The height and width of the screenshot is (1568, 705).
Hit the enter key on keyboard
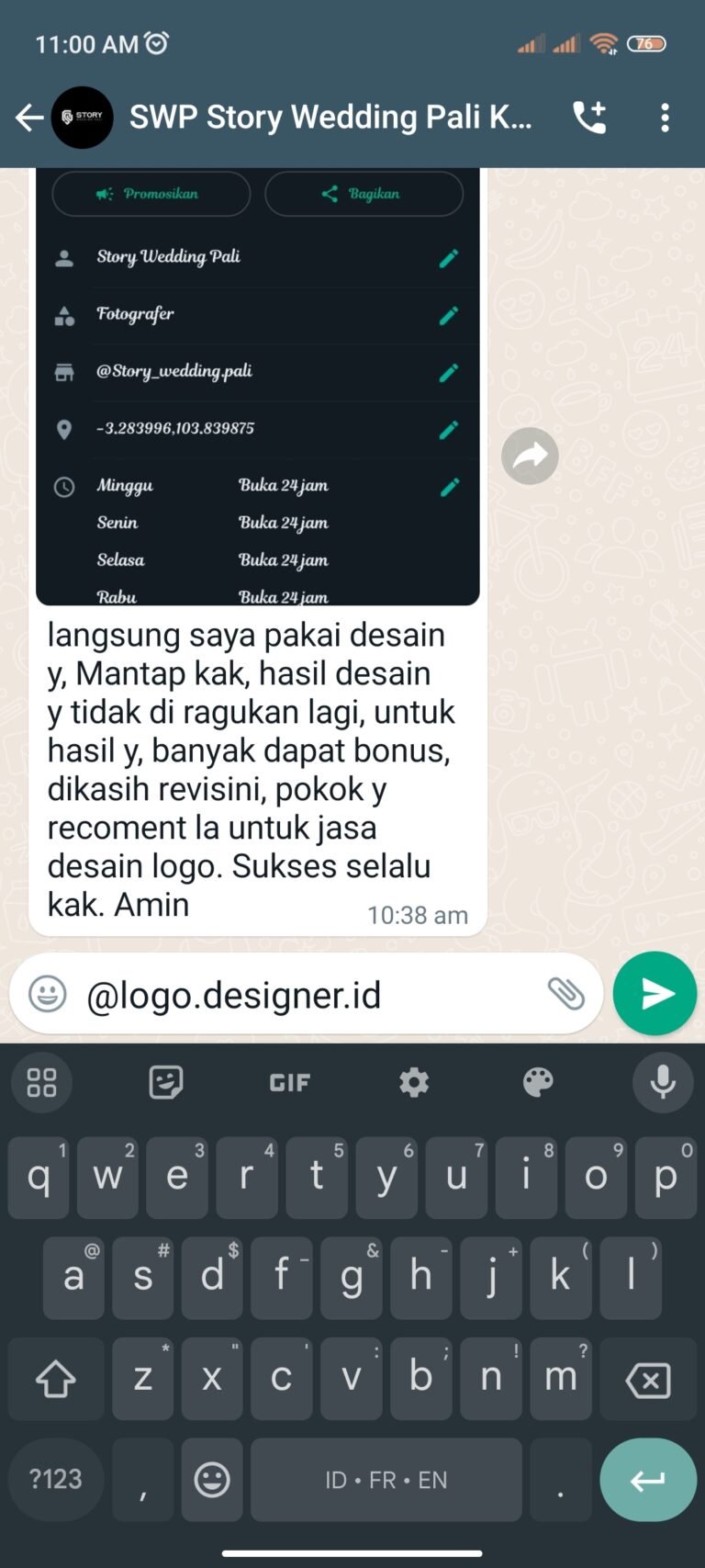pos(647,1479)
